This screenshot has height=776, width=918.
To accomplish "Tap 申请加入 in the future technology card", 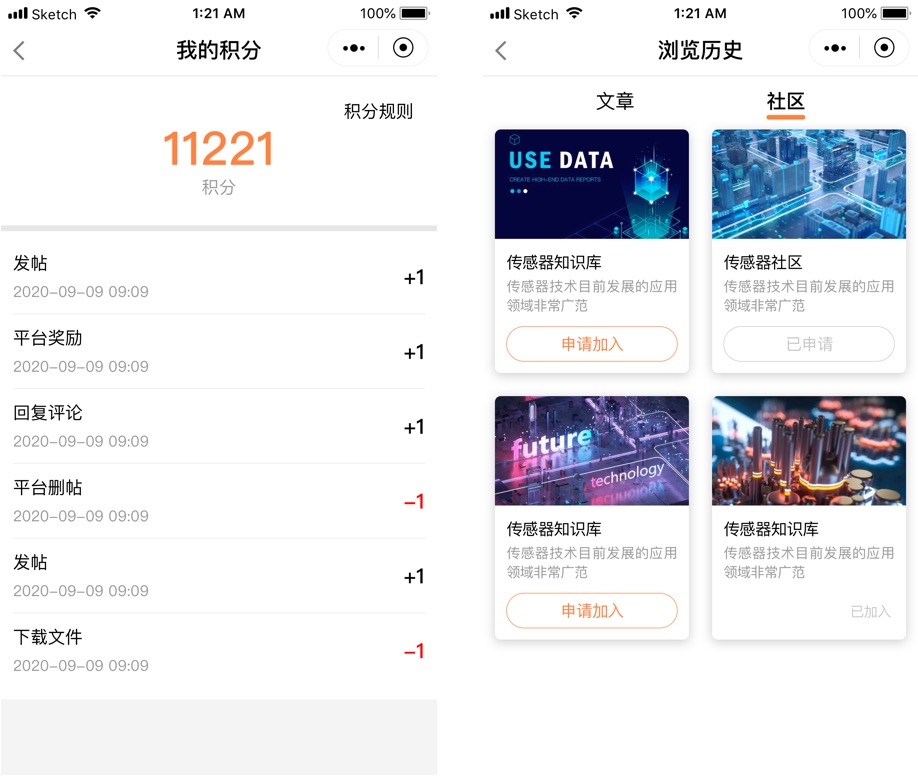I will coord(591,611).
